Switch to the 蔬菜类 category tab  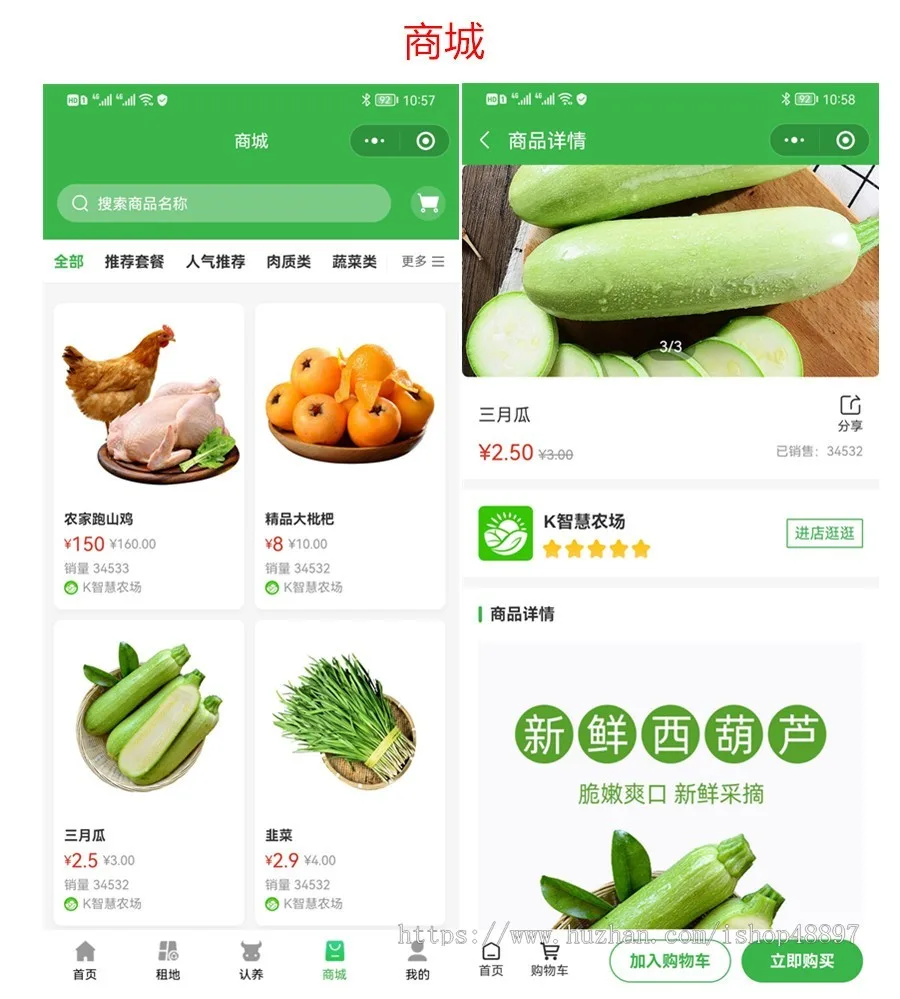tap(352, 262)
